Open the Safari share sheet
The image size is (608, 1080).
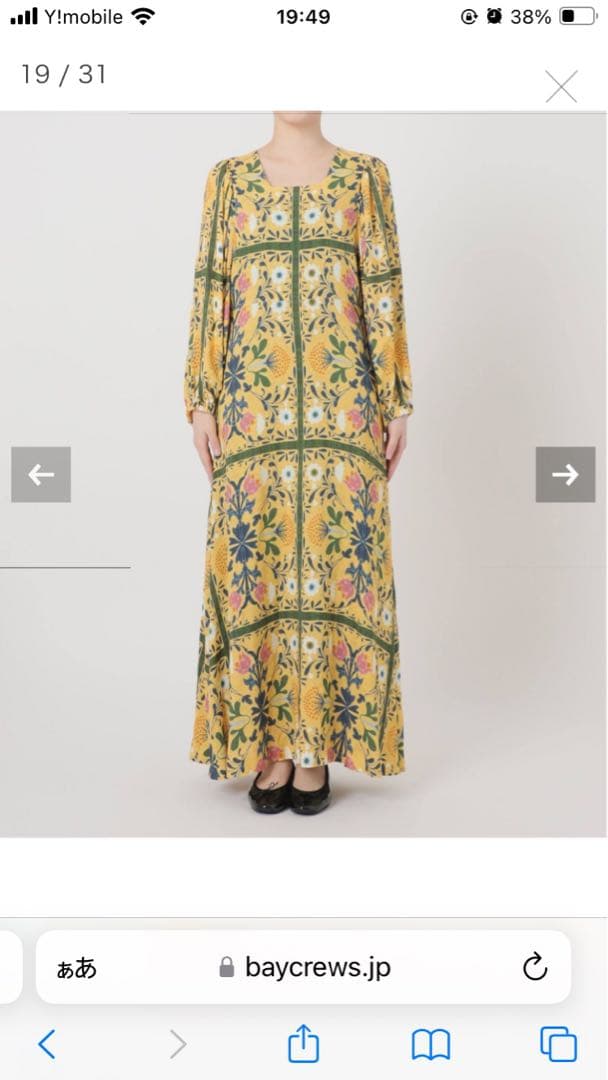click(303, 1045)
